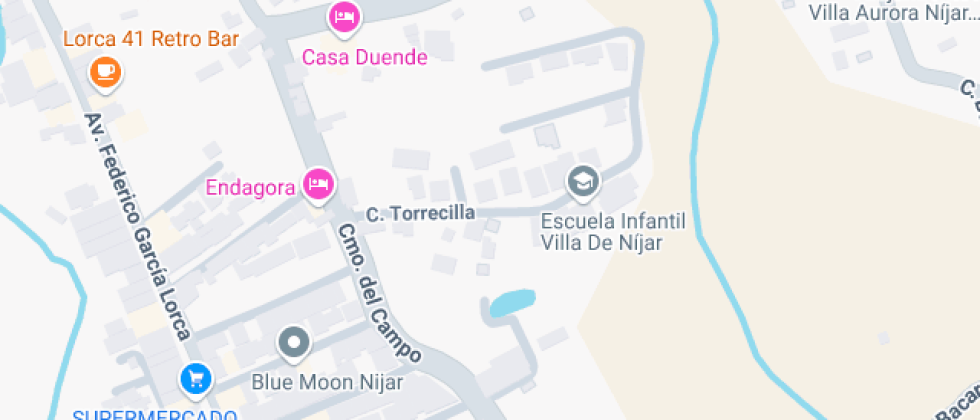Tap the Endagora hotel marker

tap(320, 183)
